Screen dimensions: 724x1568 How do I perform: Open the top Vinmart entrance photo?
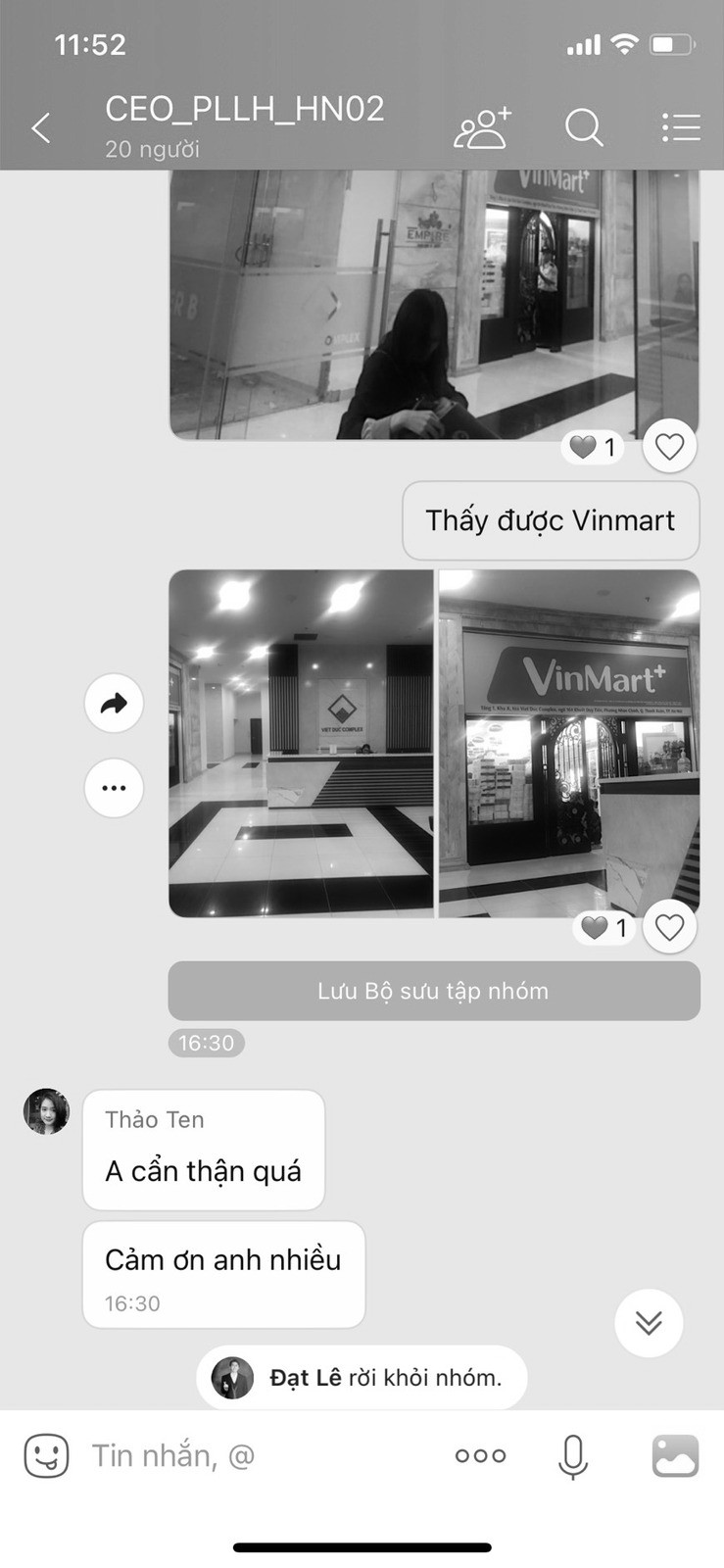coord(433,304)
